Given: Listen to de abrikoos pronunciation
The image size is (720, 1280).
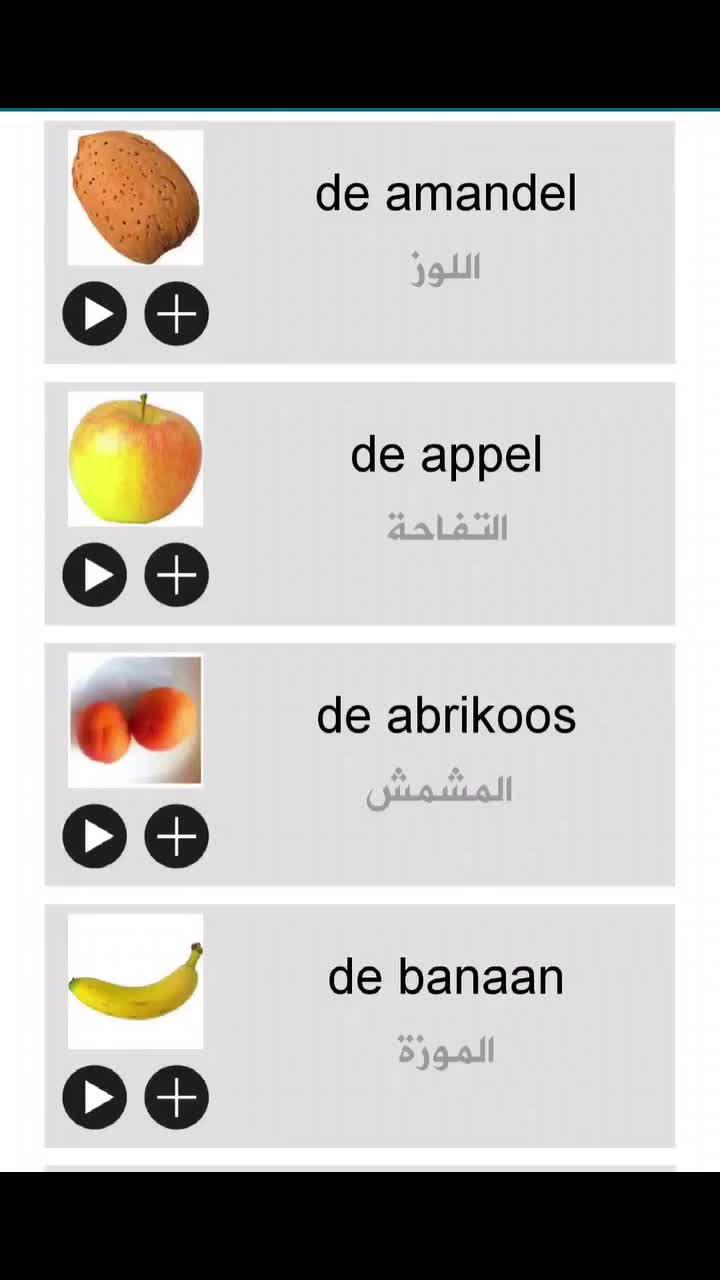Looking at the screenshot, I should pos(95,836).
